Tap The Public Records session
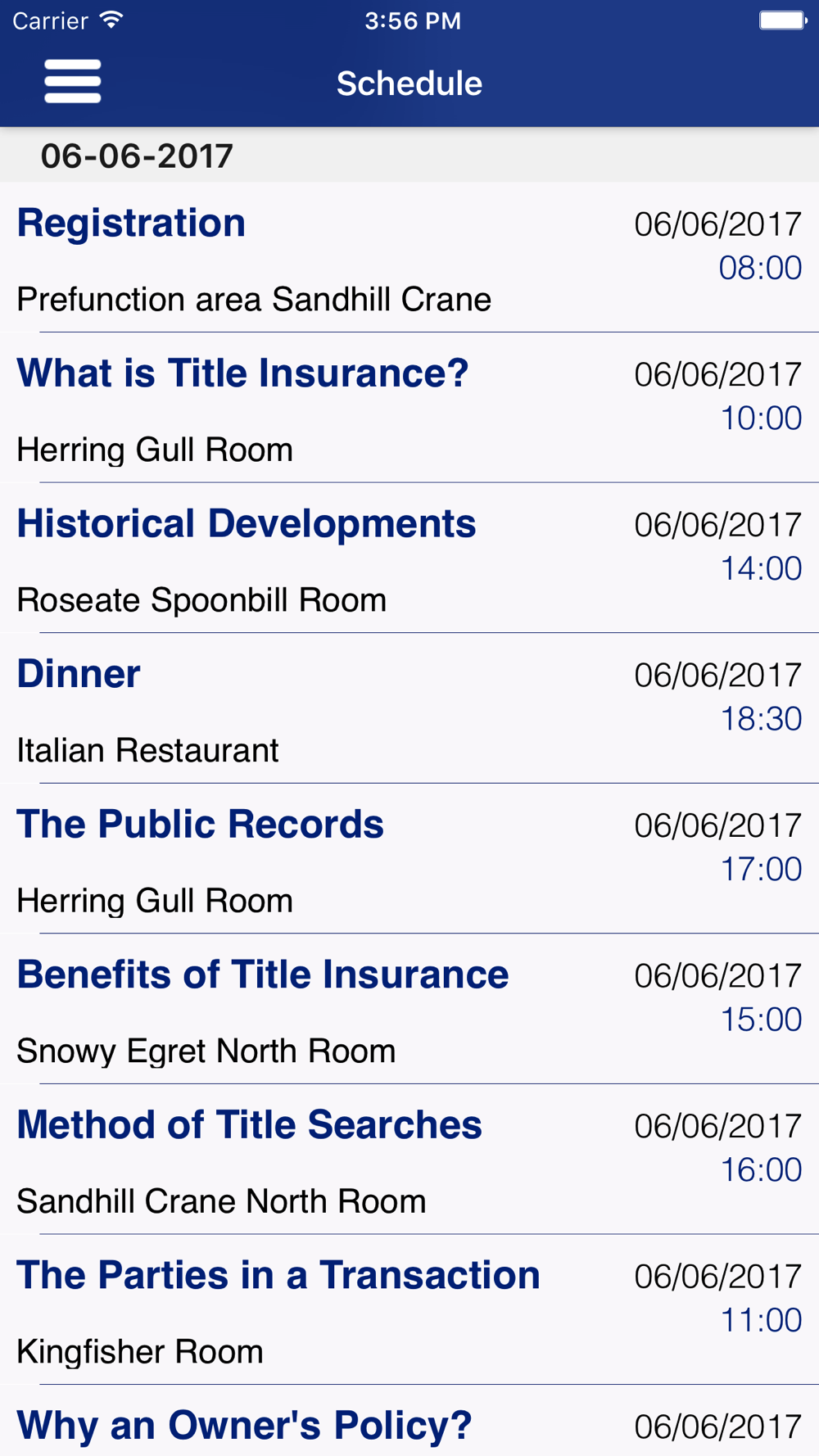Screen dimensions: 819x1456 tap(409, 858)
